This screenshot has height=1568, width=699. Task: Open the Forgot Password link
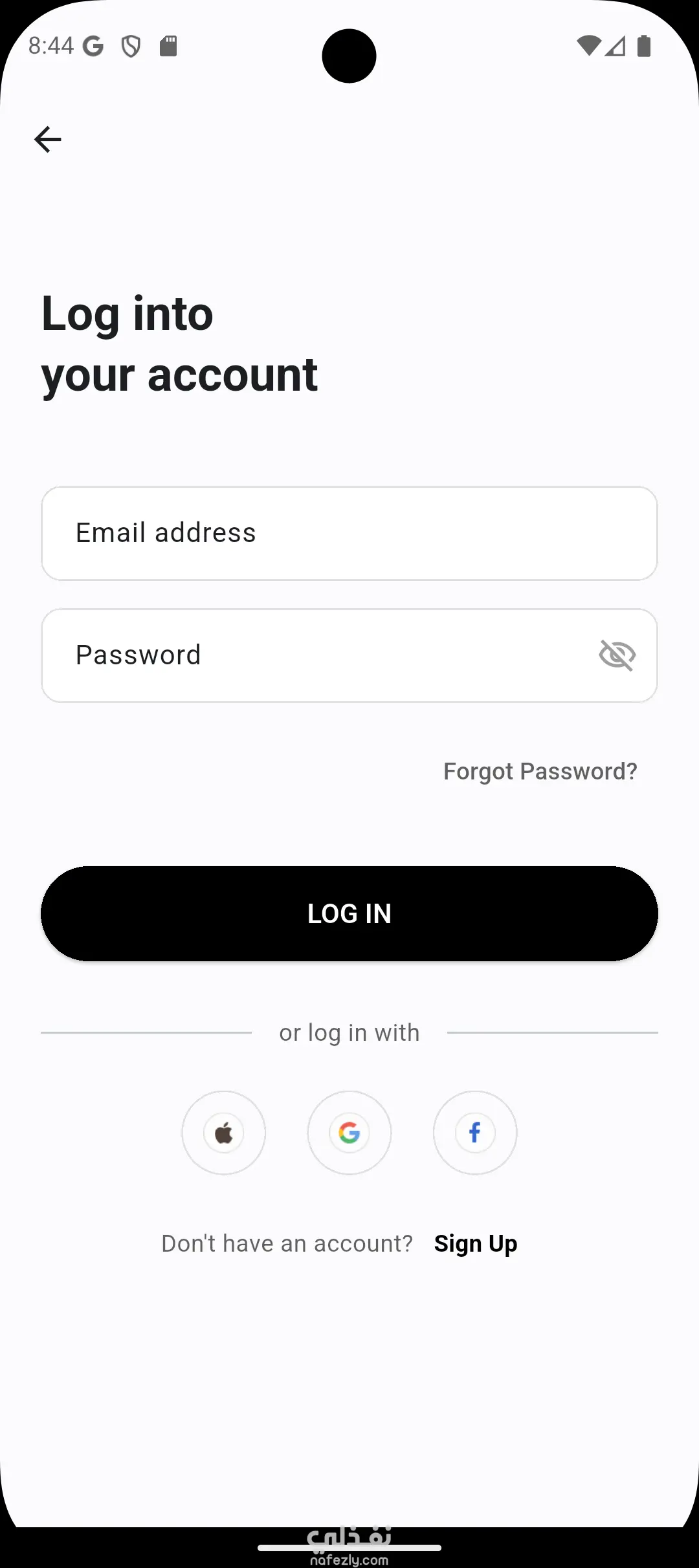click(540, 771)
